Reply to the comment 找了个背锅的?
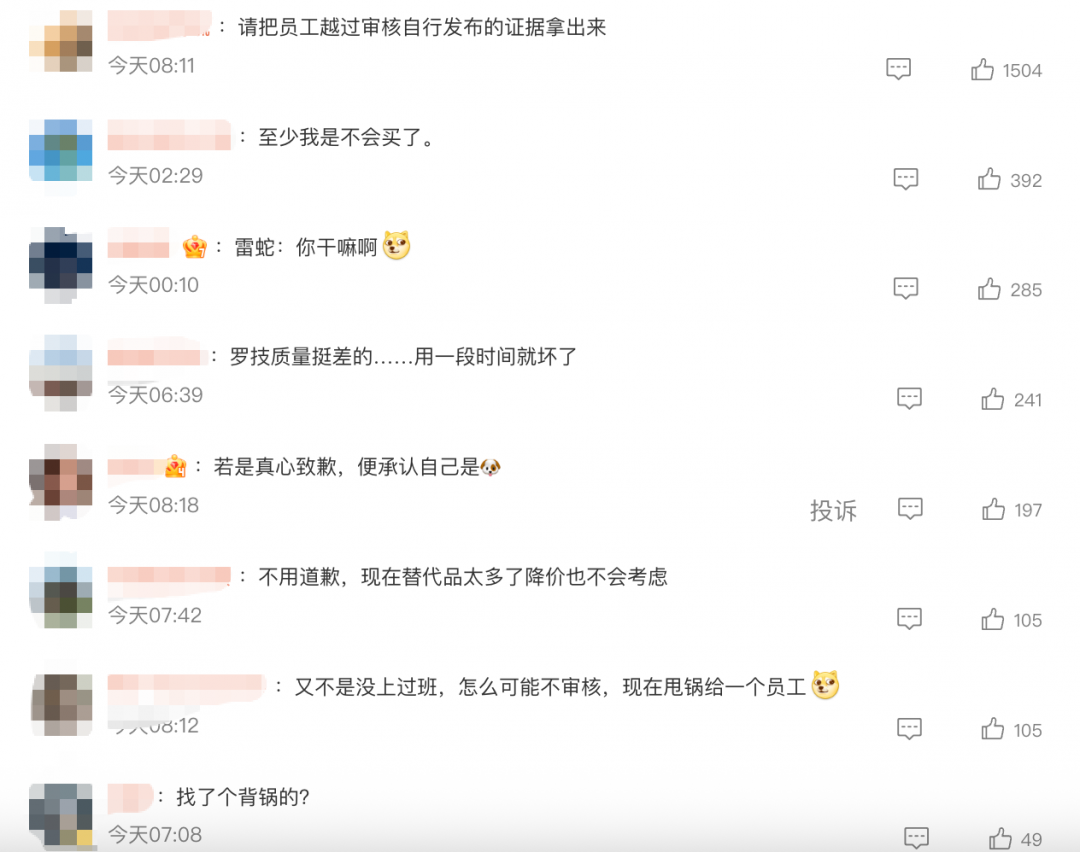 pyautogui.click(x=916, y=838)
